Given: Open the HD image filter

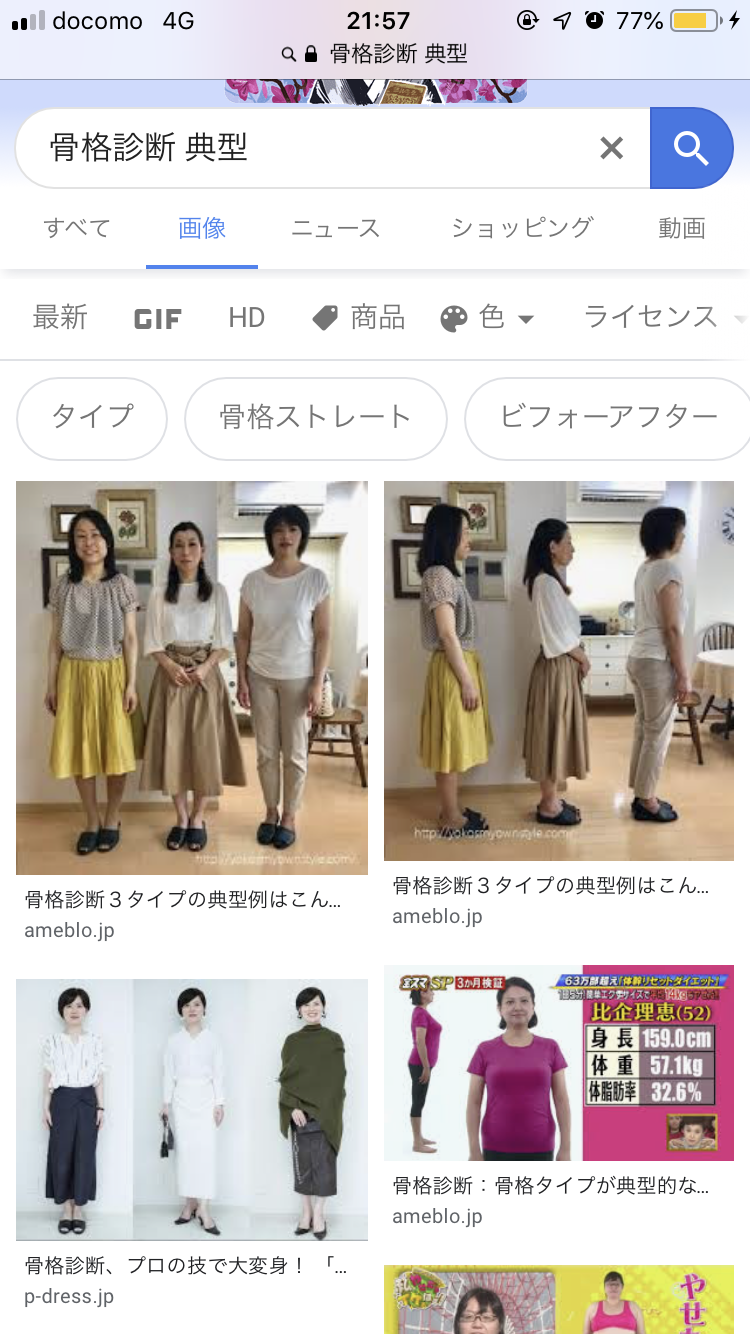Looking at the screenshot, I should 245,317.
